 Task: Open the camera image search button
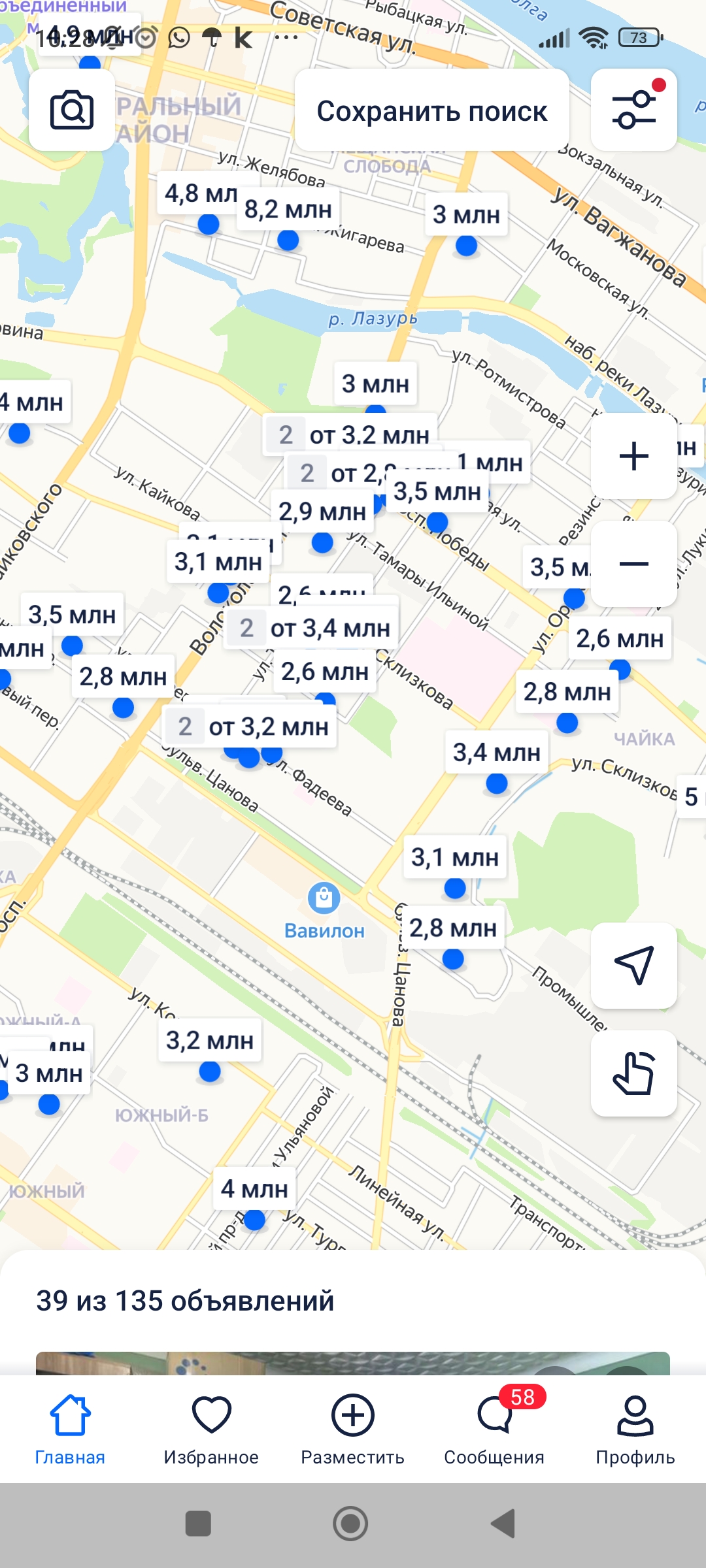(x=72, y=110)
